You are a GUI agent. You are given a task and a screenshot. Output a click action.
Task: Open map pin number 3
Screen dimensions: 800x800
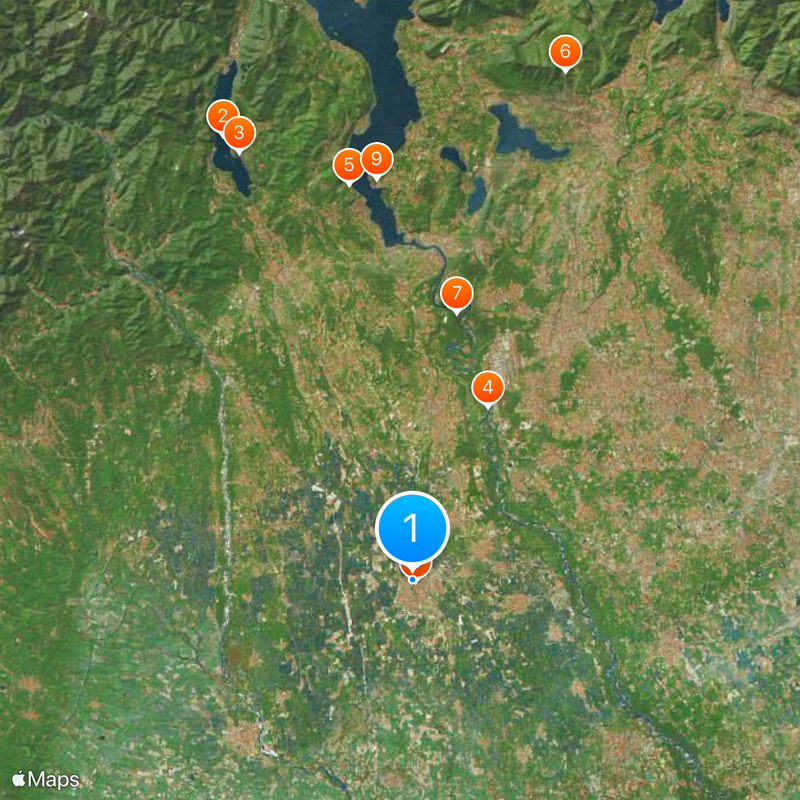(240, 132)
